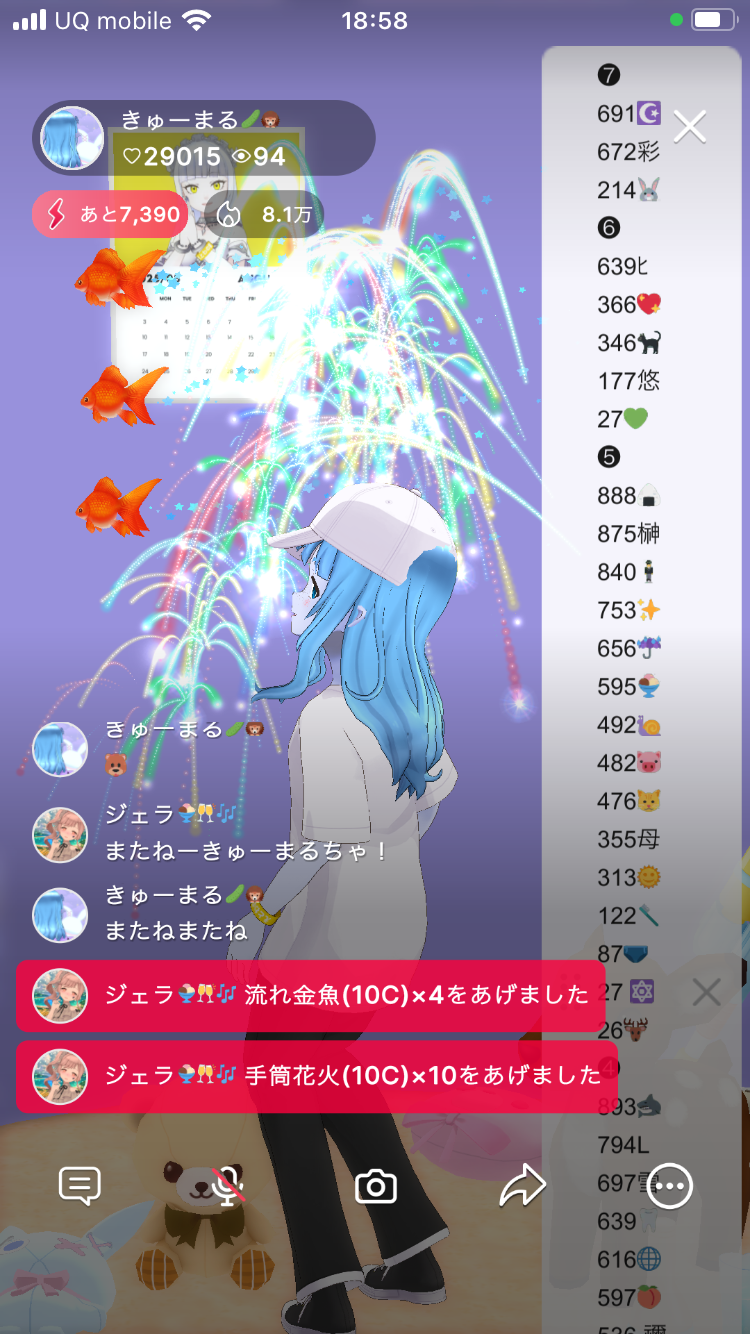Take a screenshot with the camera icon

pyautogui.click(x=376, y=1187)
